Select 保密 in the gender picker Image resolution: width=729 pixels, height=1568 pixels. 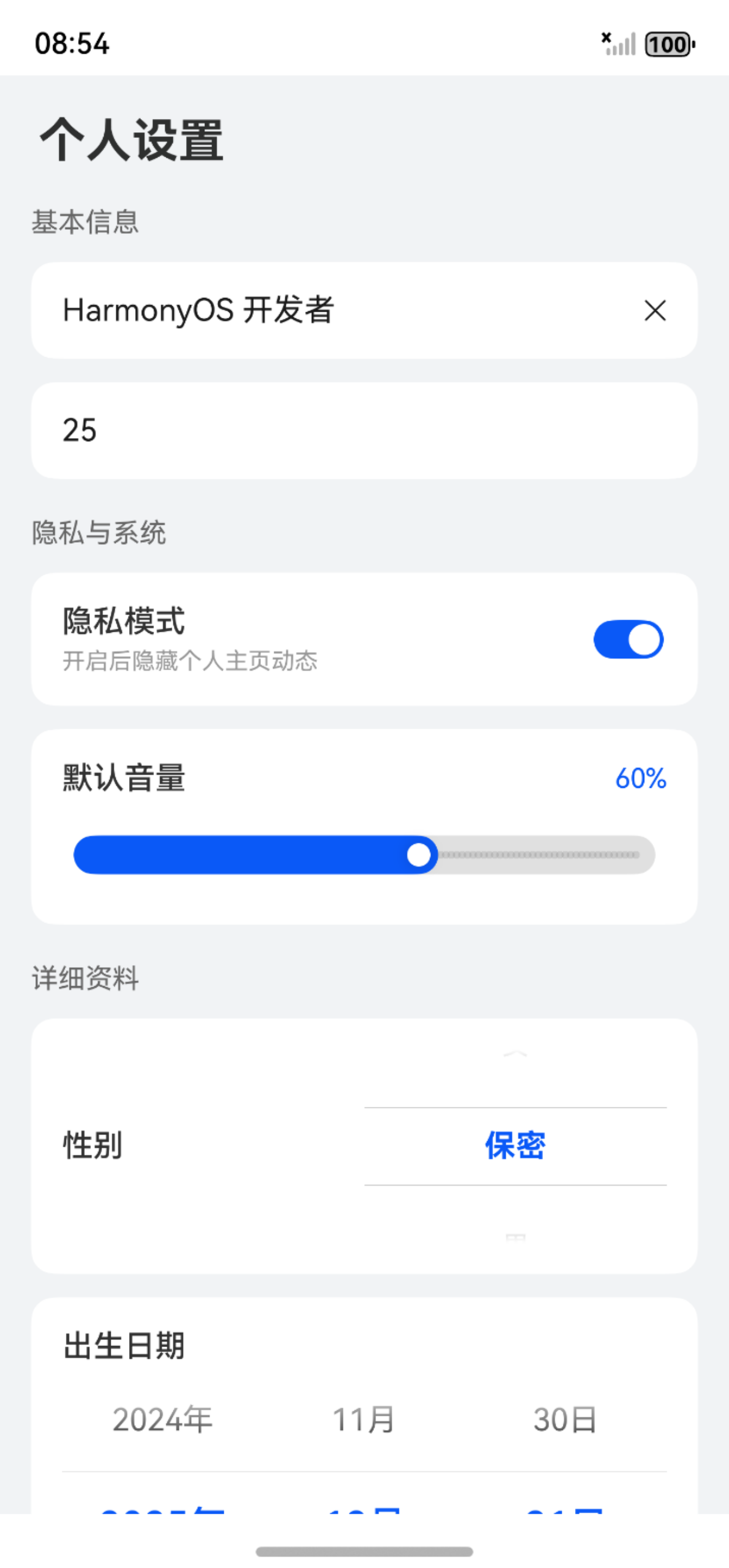click(x=516, y=1147)
